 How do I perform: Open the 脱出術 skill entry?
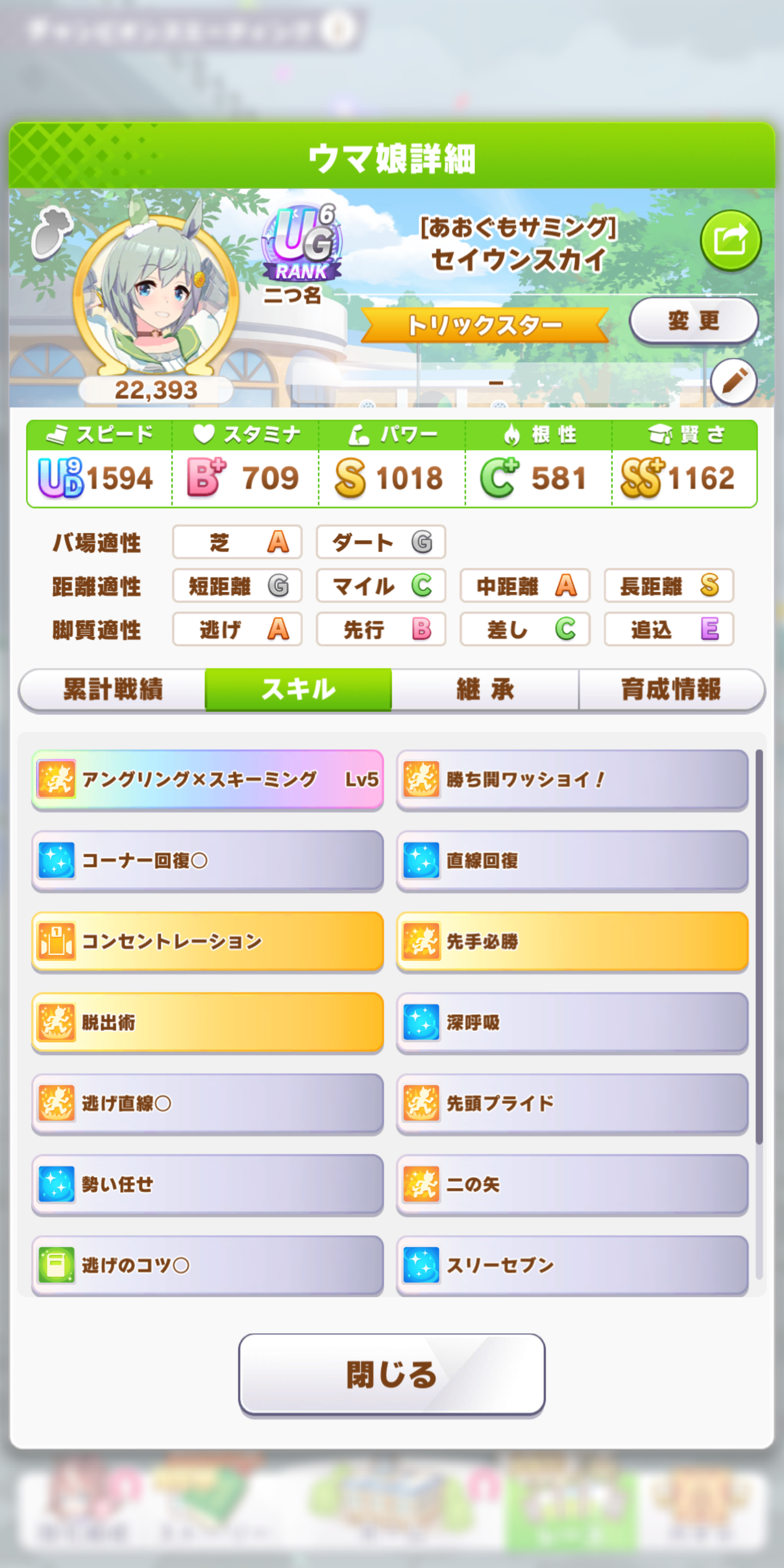pyautogui.click(x=207, y=1022)
